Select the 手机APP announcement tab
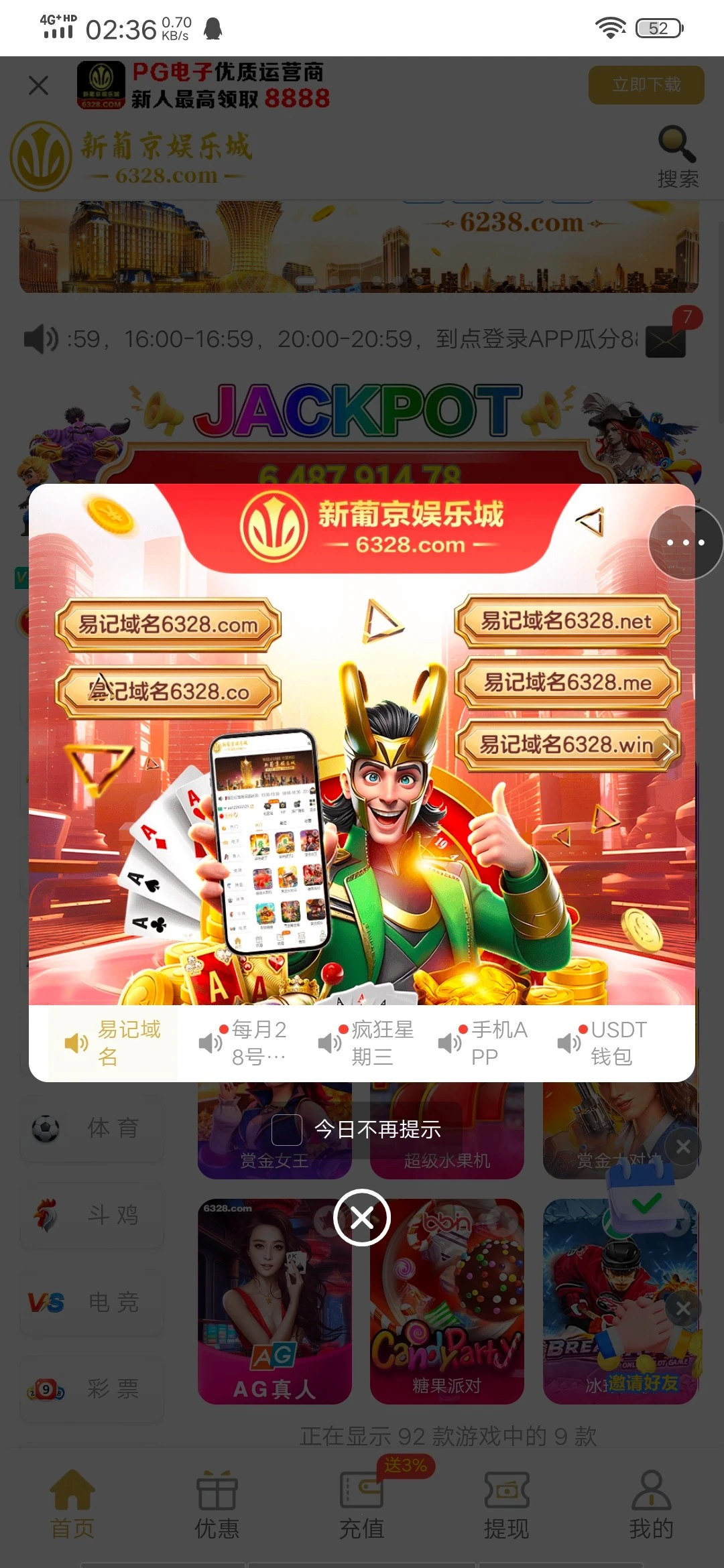The height and width of the screenshot is (1568, 724). (484, 1043)
